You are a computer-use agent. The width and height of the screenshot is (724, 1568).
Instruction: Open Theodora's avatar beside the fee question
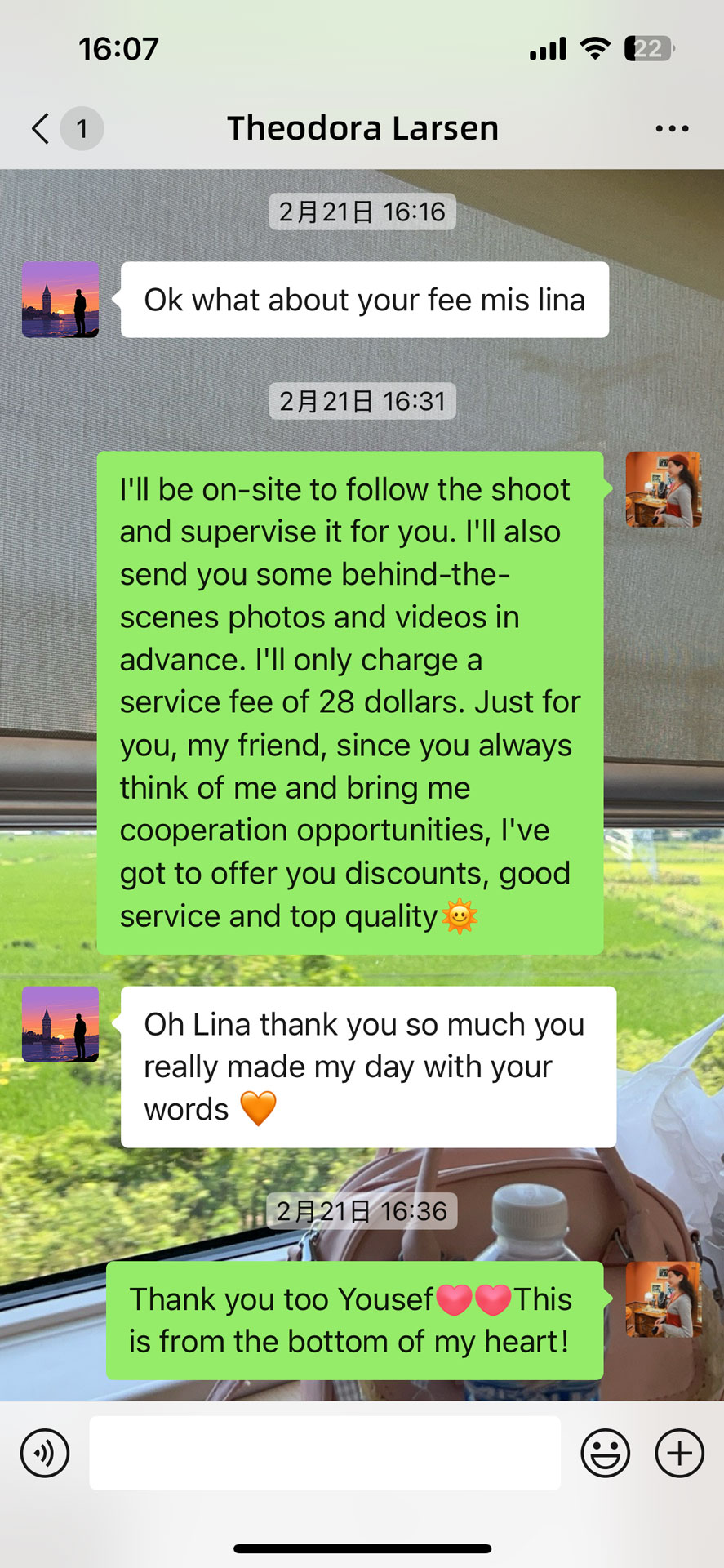pos(60,300)
